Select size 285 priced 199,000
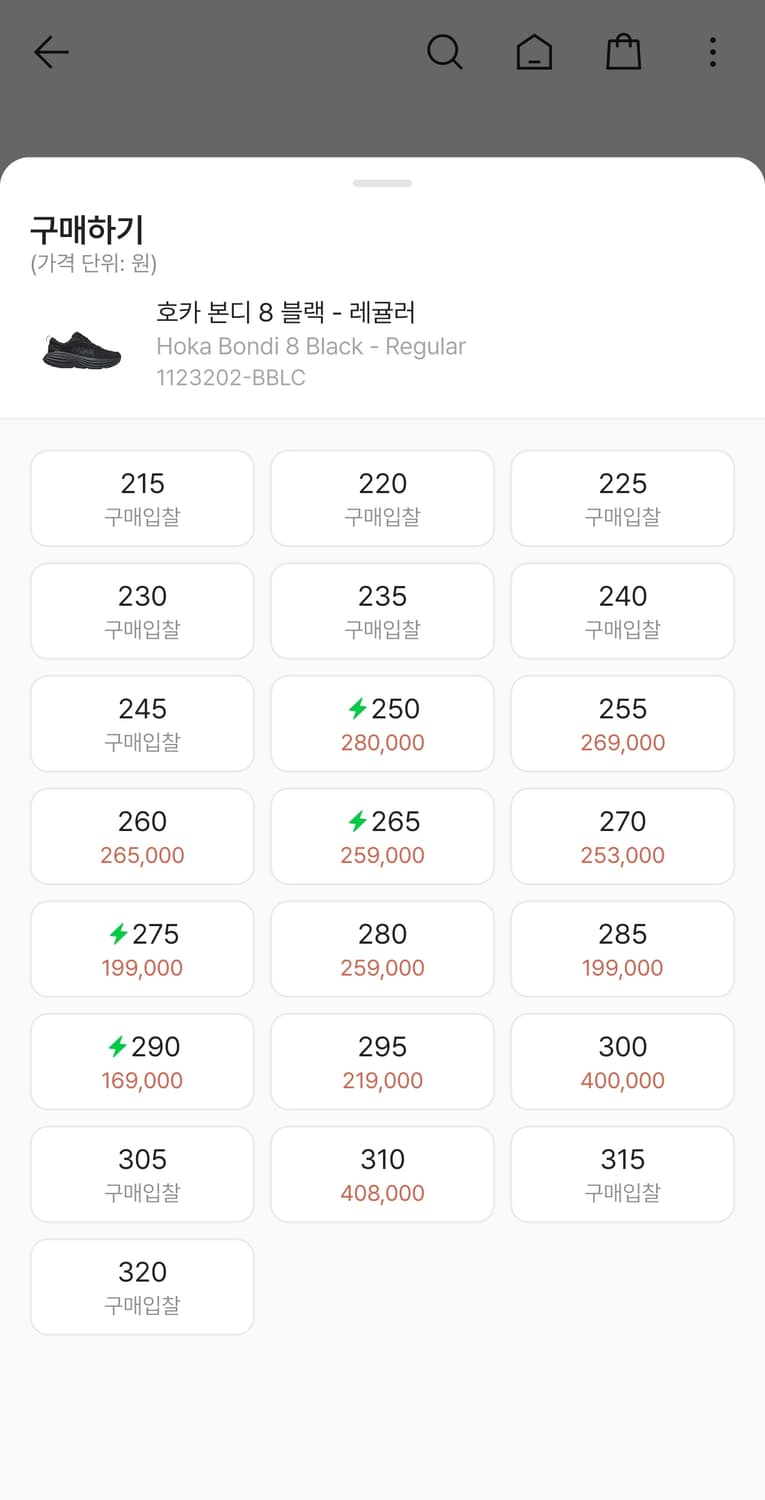765x1500 pixels. point(622,948)
